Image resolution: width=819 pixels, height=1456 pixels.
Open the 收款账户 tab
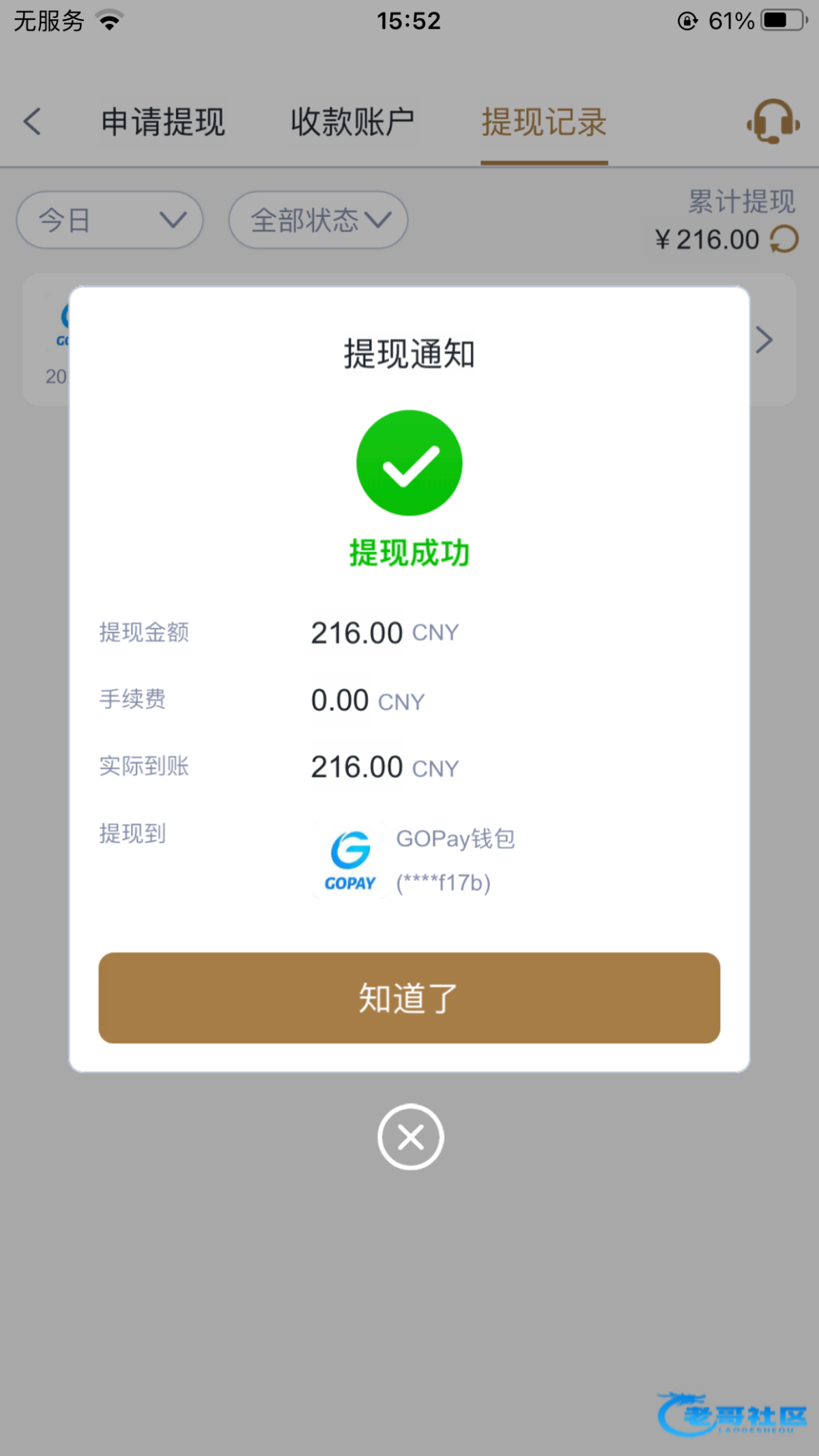[353, 122]
